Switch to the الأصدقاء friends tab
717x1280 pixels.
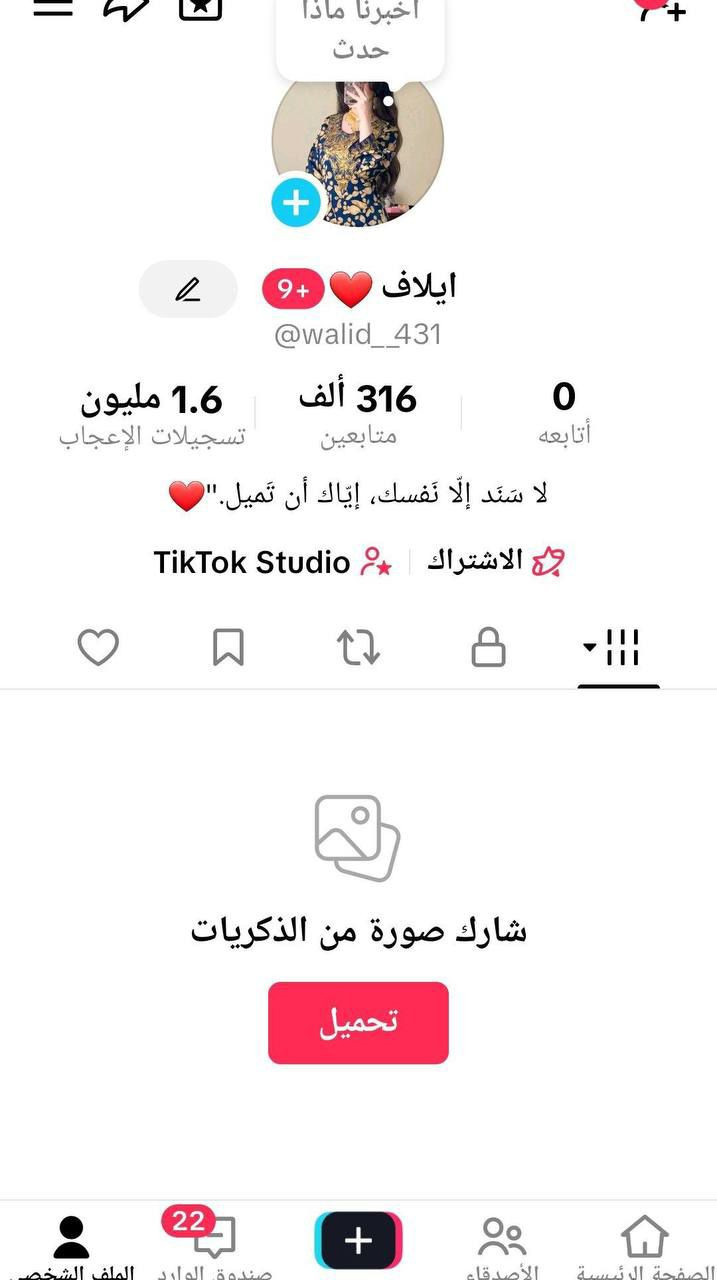click(502, 1245)
